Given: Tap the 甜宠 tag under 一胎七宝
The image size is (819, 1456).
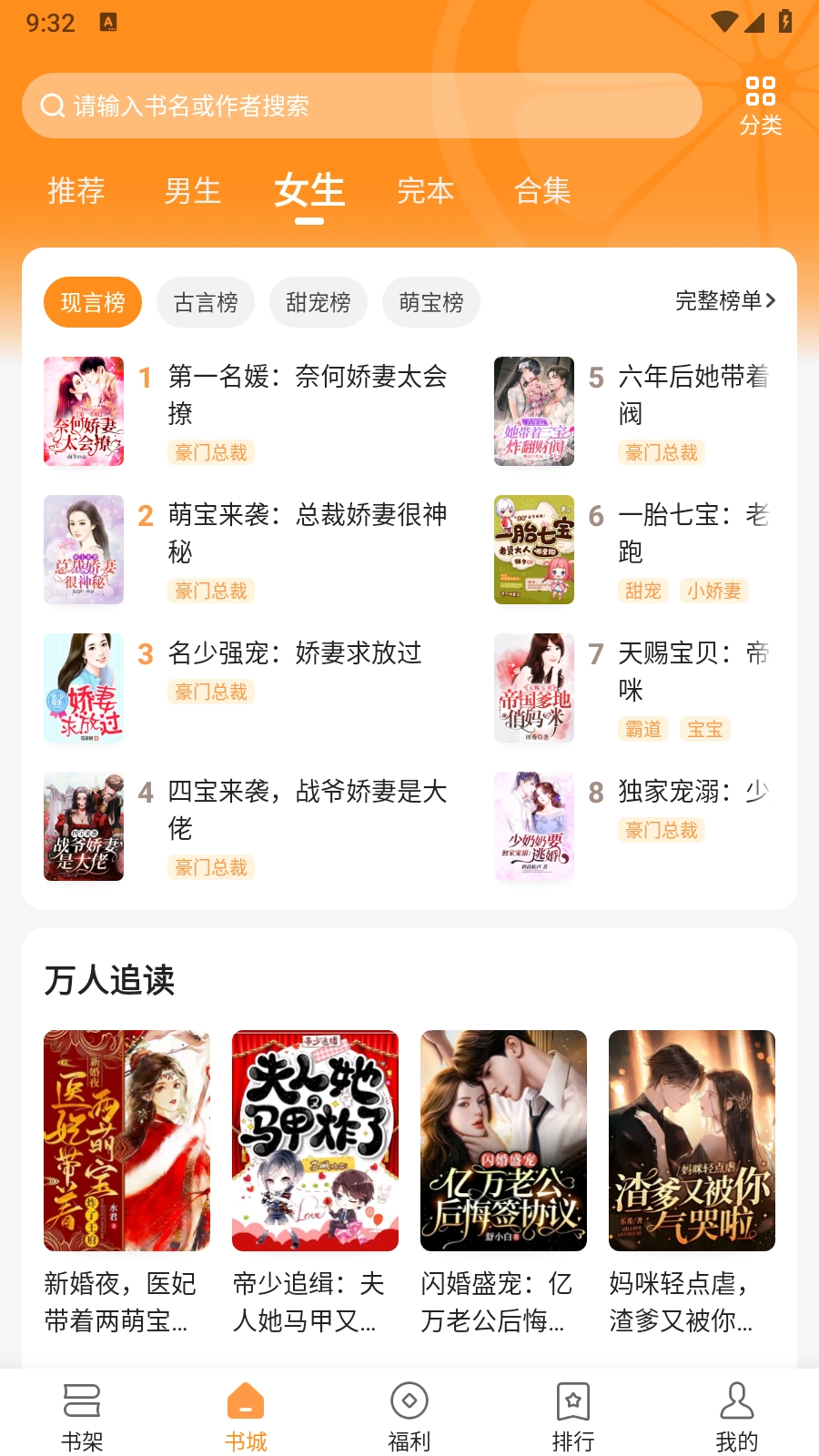Looking at the screenshot, I should [x=642, y=591].
